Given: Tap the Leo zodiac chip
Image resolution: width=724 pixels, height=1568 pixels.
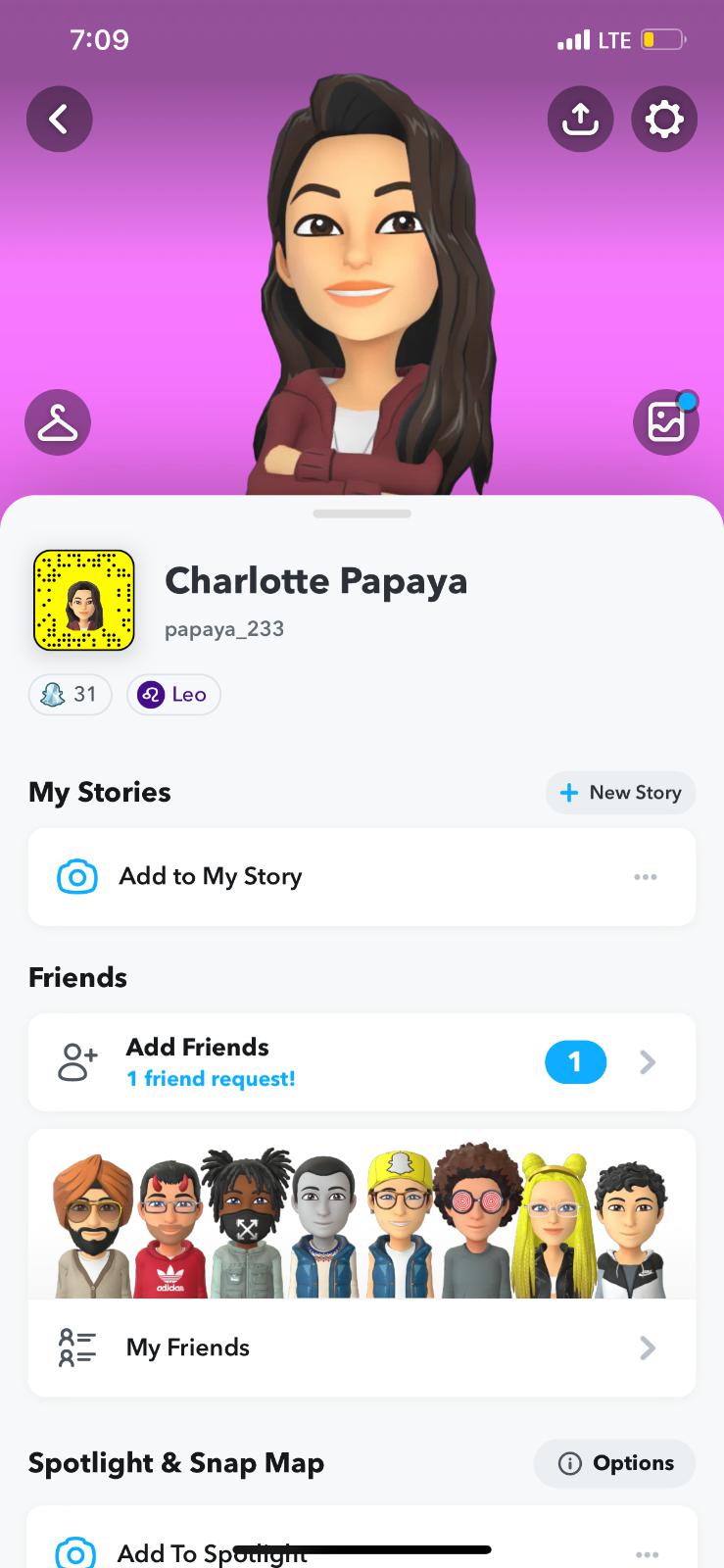Looking at the screenshot, I should [x=173, y=695].
